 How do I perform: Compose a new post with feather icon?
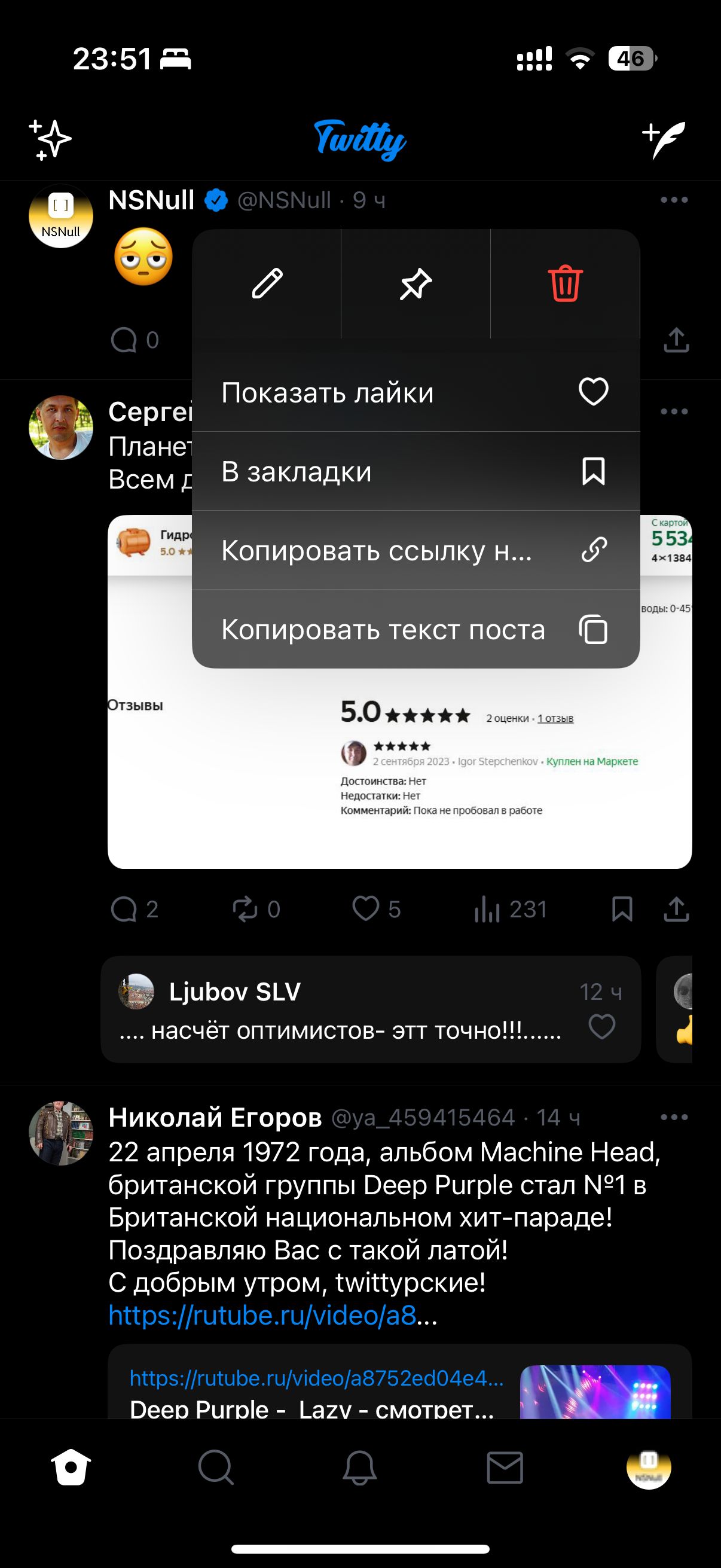pos(664,140)
